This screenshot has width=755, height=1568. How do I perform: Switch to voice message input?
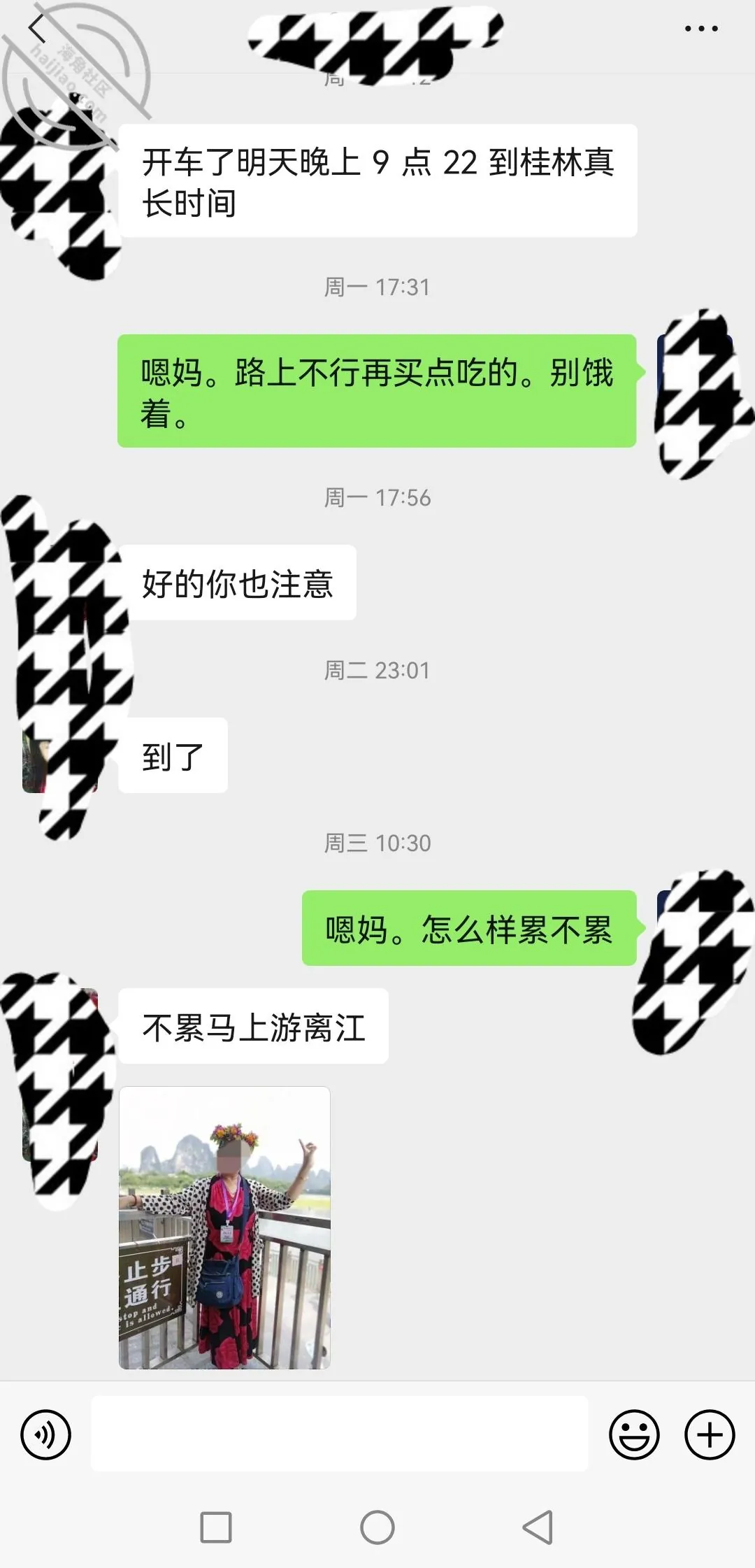click(x=45, y=1434)
